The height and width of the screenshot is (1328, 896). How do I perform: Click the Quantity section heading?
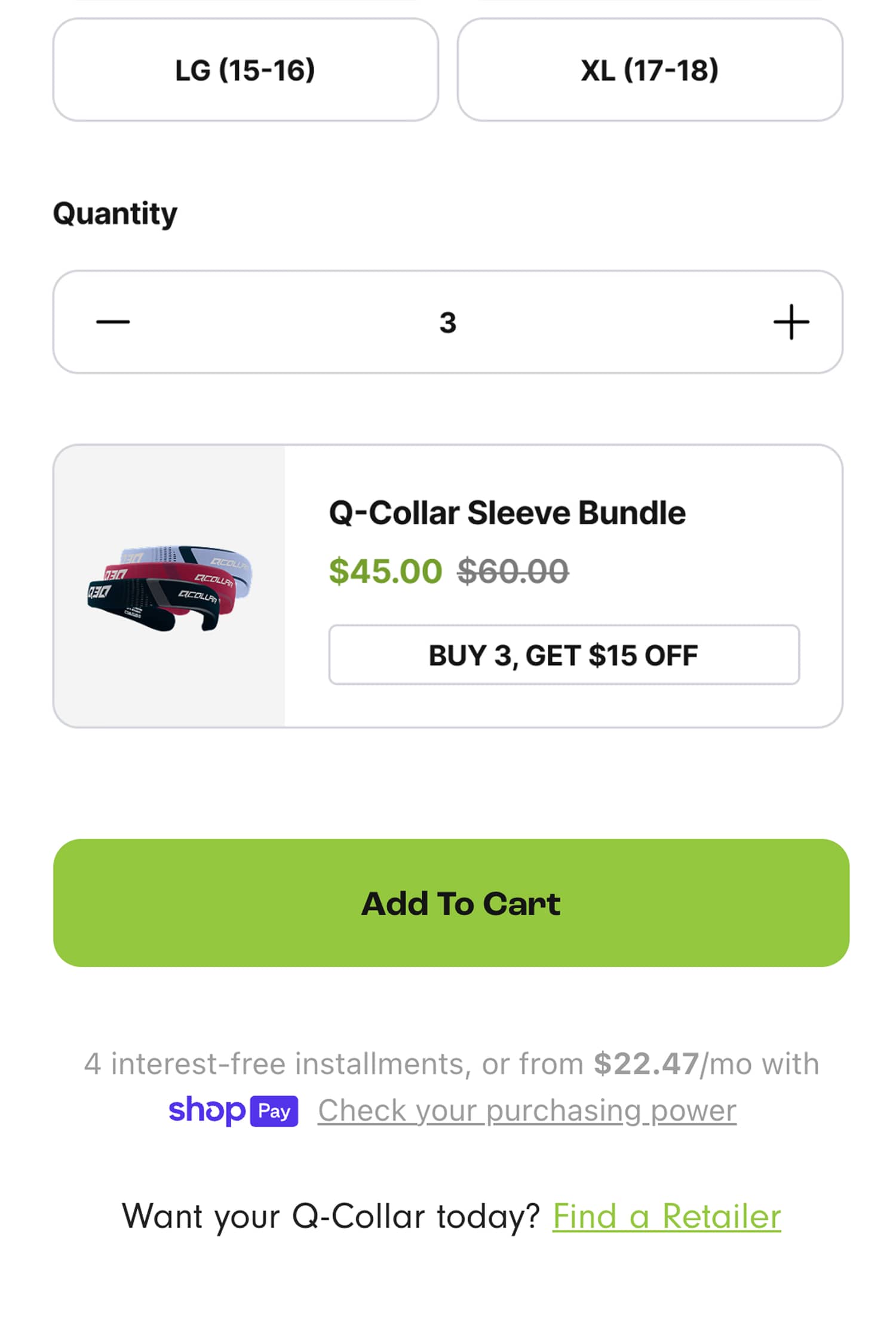(114, 213)
